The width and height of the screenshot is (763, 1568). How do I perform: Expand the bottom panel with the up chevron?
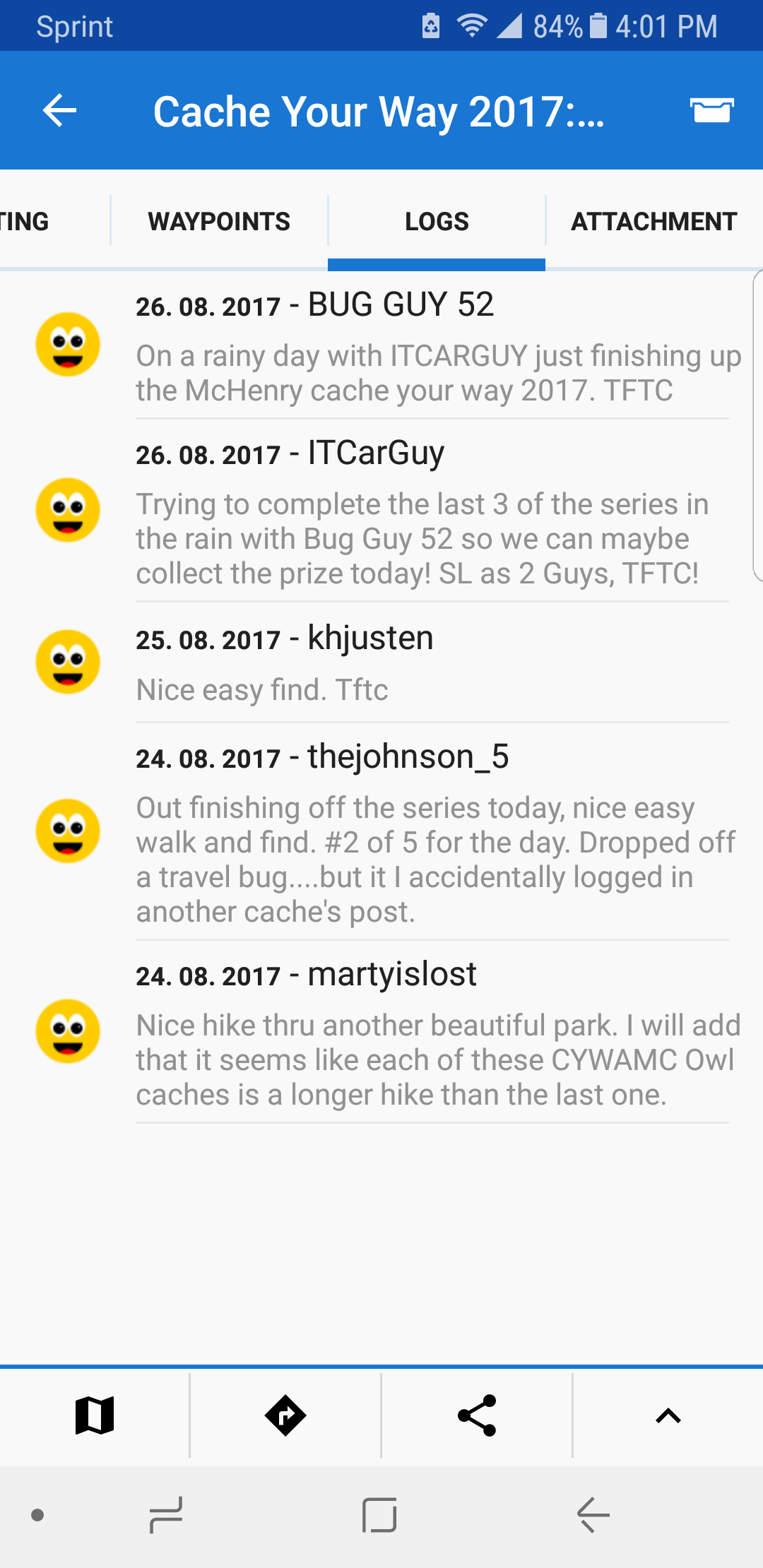pyautogui.click(x=668, y=1415)
